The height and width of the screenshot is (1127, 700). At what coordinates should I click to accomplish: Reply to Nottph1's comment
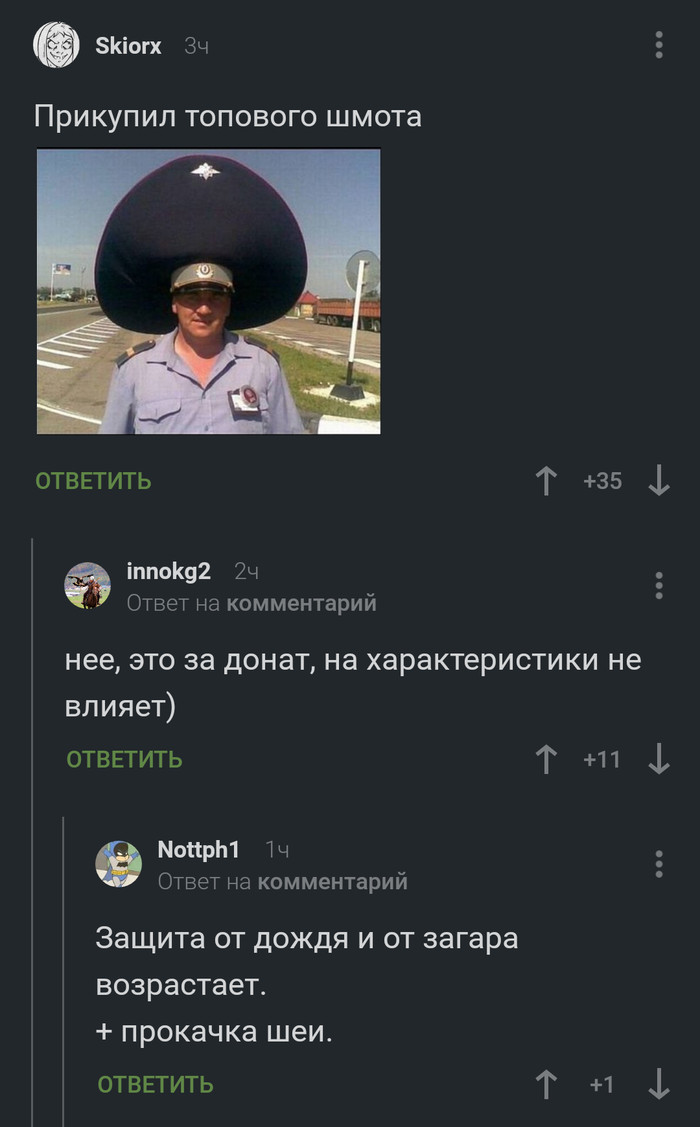[x=155, y=1084]
